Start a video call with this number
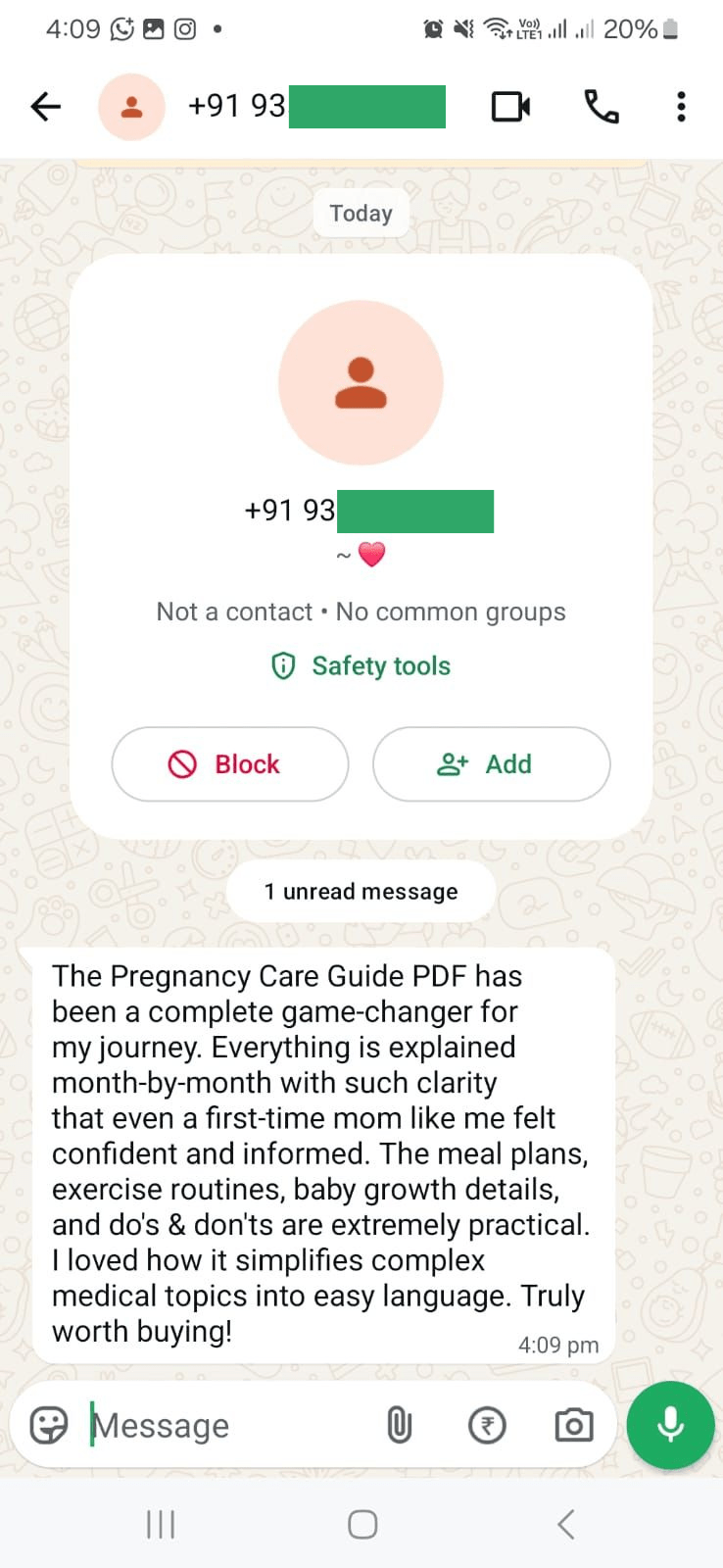Screen dimensions: 723x1568 [x=510, y=106]
